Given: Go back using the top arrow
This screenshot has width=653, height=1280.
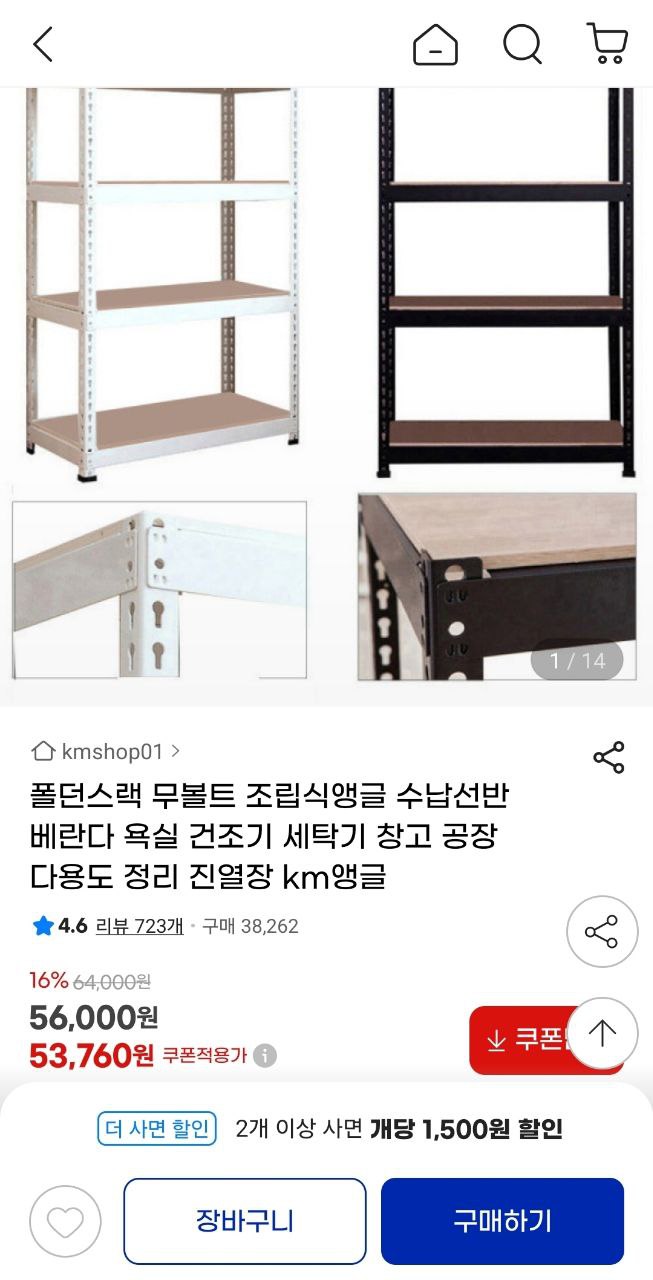Looking at the screenshot, I should coord(42,45).
